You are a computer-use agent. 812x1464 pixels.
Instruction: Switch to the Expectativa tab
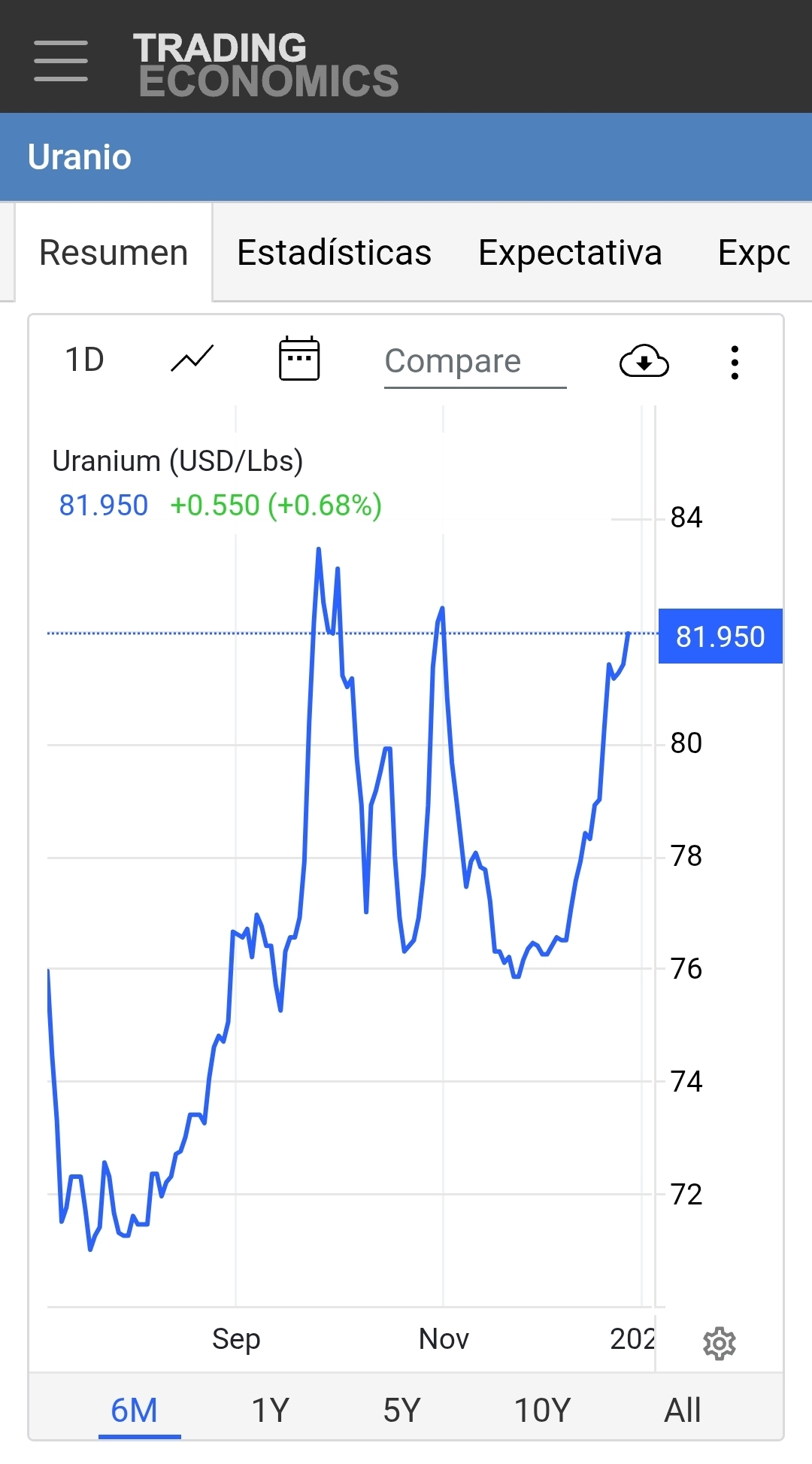(x=570, y=253)
